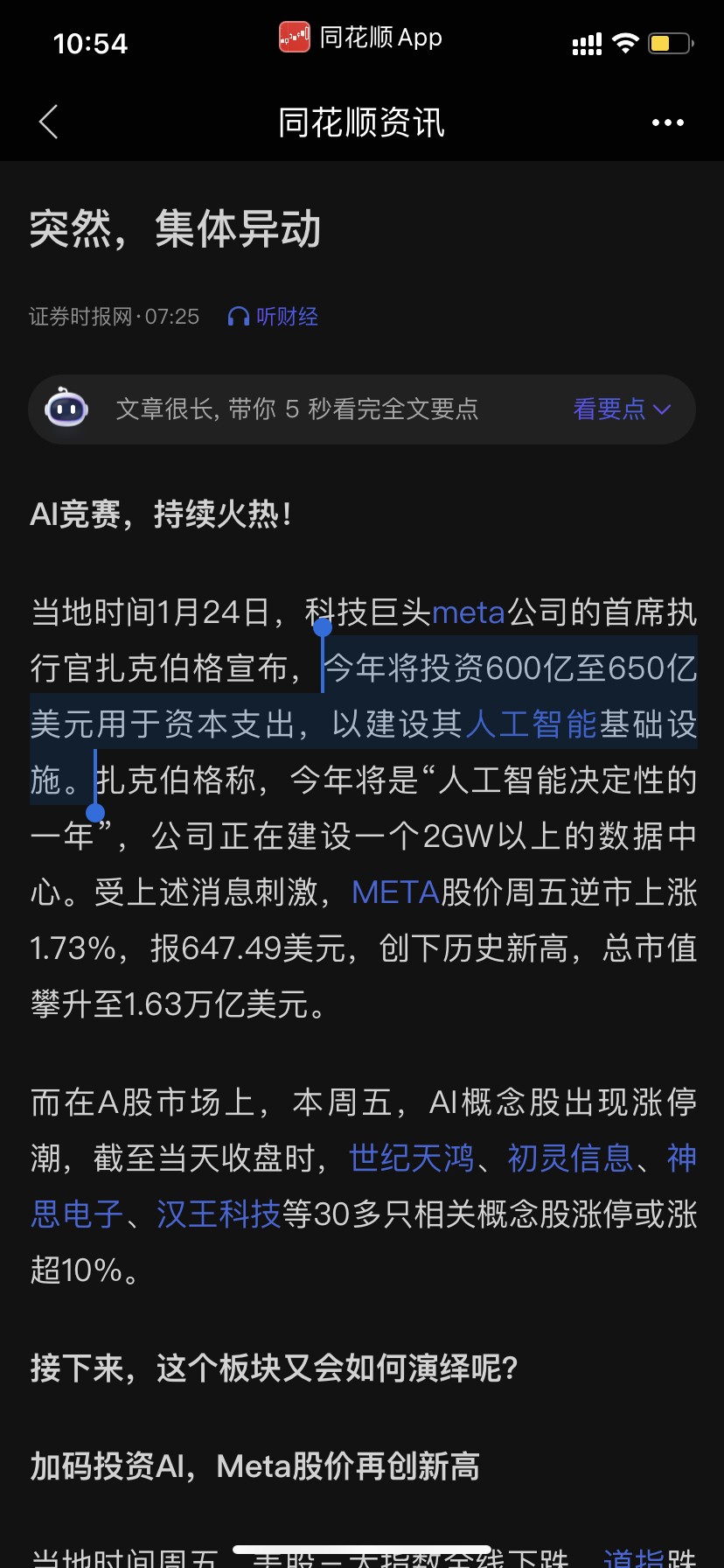
Task: Tap the highlighted selected text passage
Action: coord(362,722)
